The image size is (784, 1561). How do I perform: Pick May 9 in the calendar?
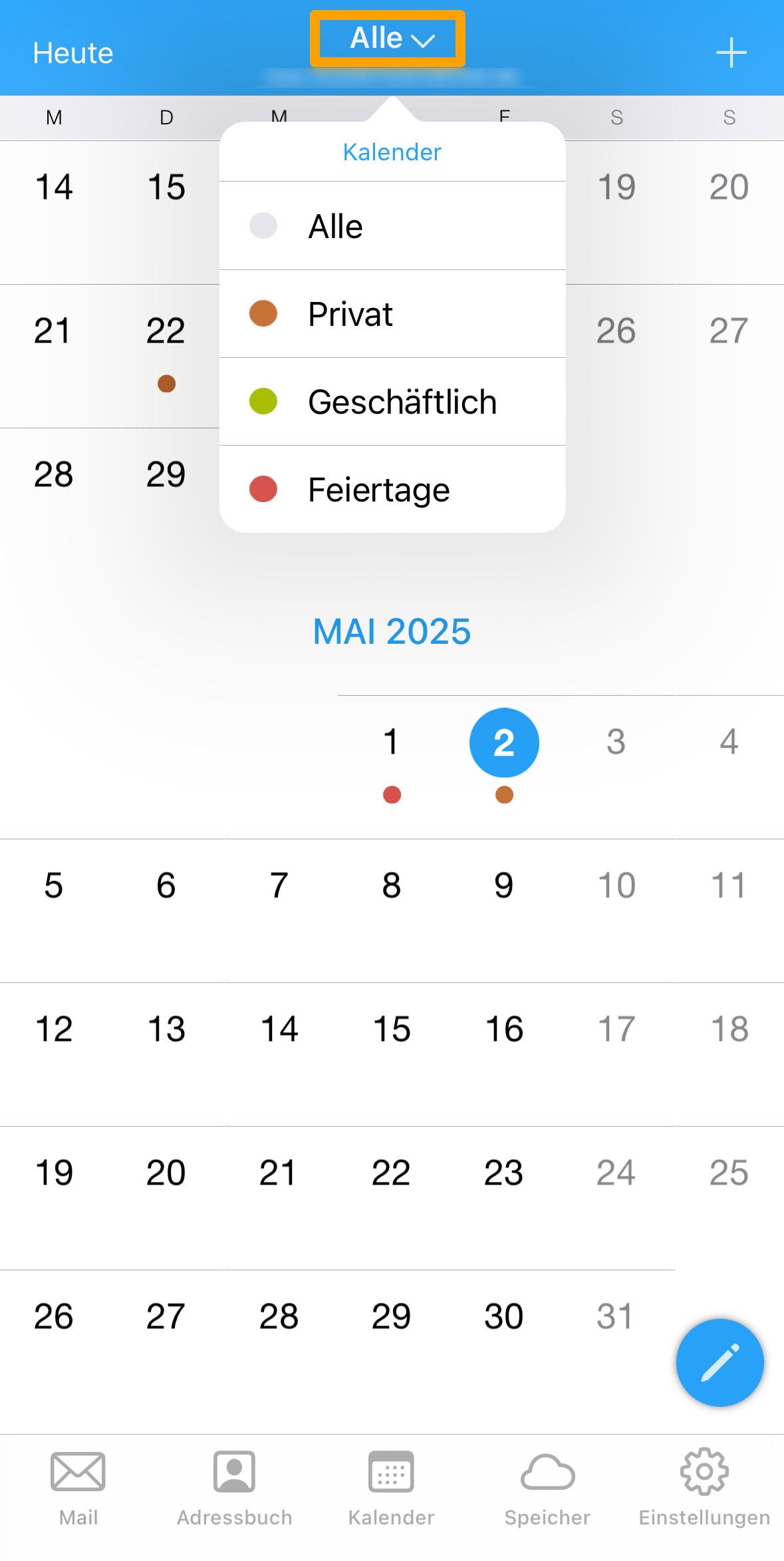click(x=504, y=885)
